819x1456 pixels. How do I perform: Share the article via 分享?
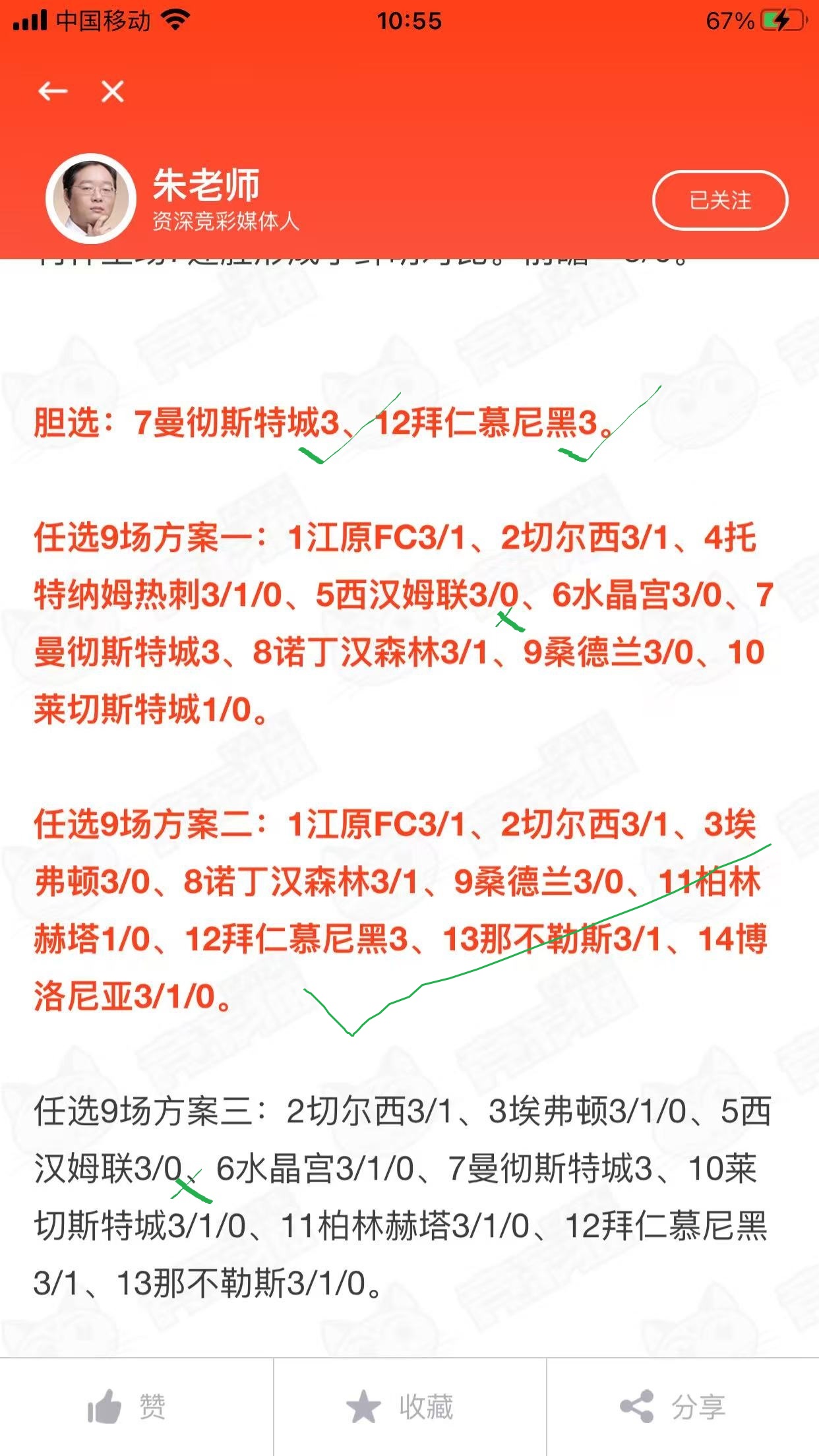674,1407
